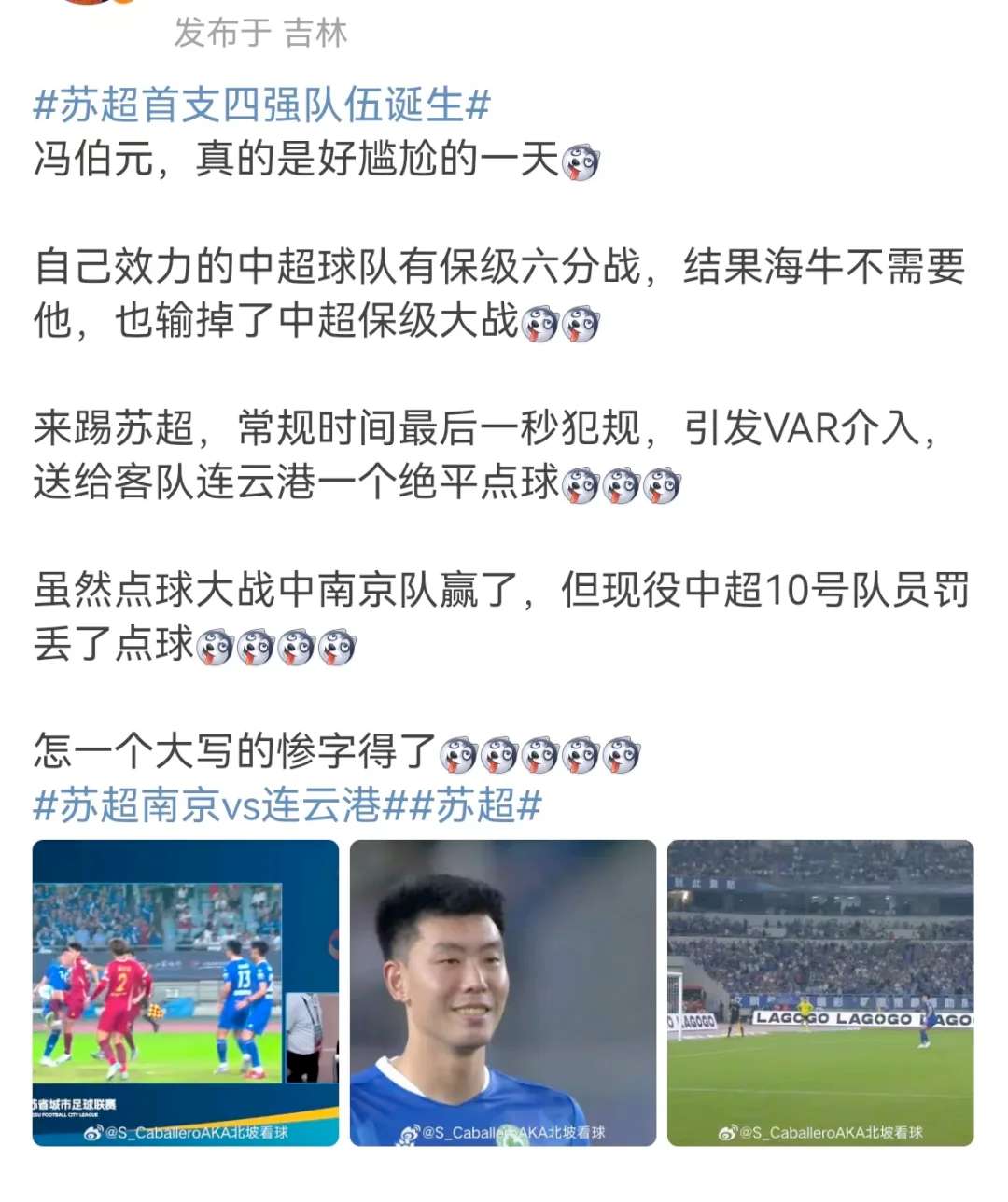View the smiling player close-up photo

pyautogui.click(x=502, y=992)
